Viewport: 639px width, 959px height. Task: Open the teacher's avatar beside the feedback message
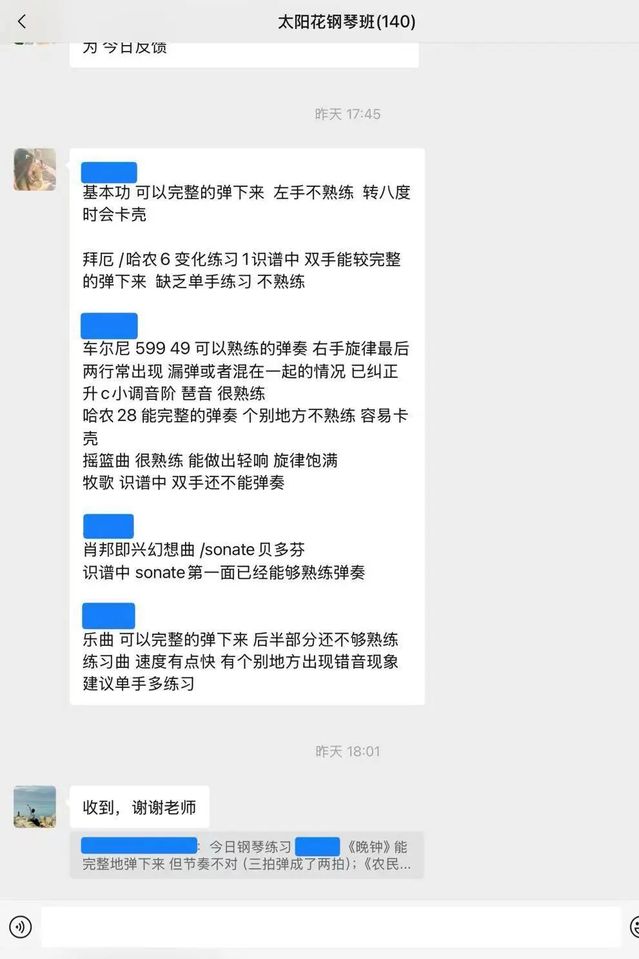[x=34, y=169]
